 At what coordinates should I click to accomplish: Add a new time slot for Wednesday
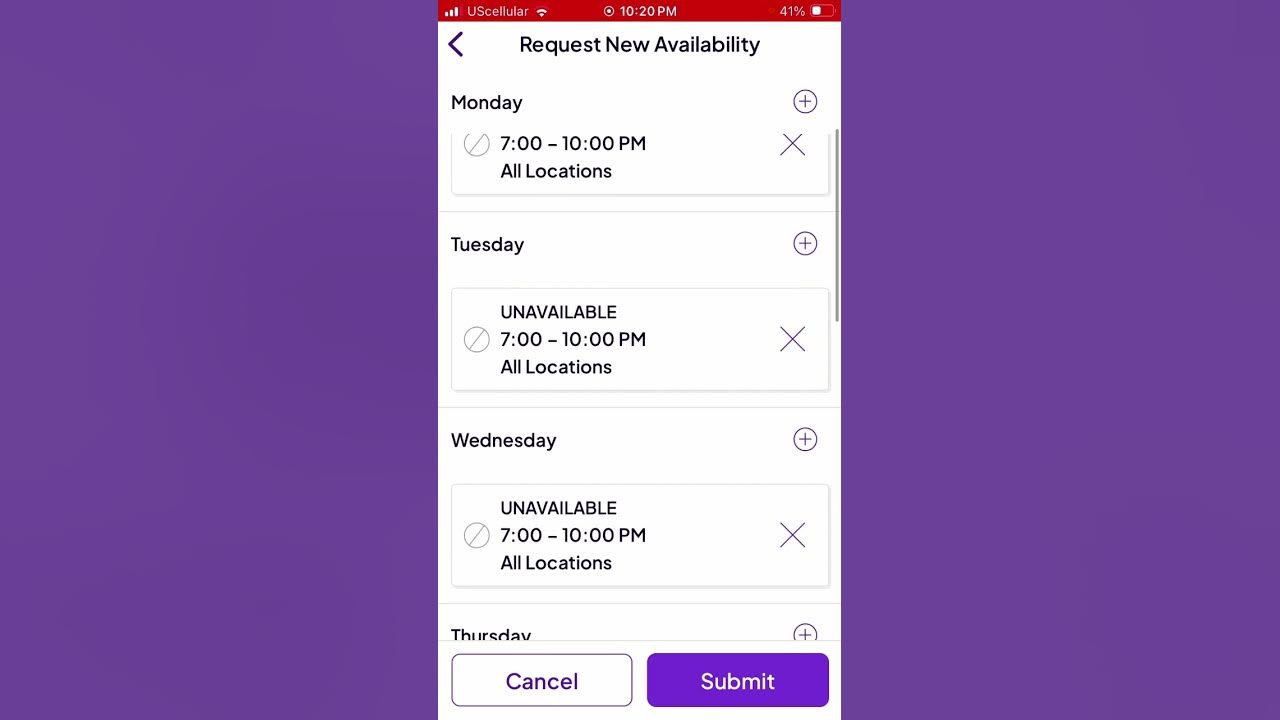coord(805,440)
